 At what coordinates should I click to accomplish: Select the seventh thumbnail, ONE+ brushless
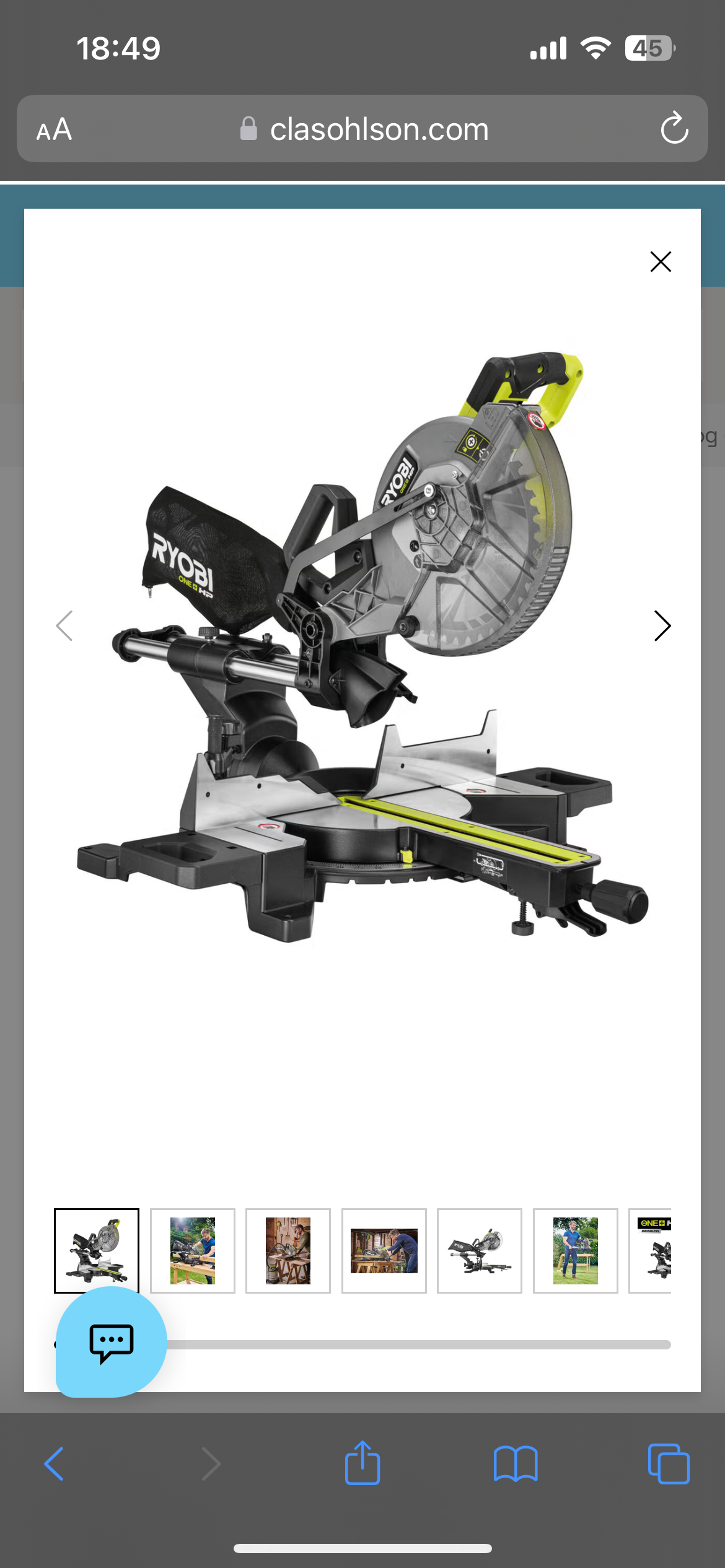652,1250
